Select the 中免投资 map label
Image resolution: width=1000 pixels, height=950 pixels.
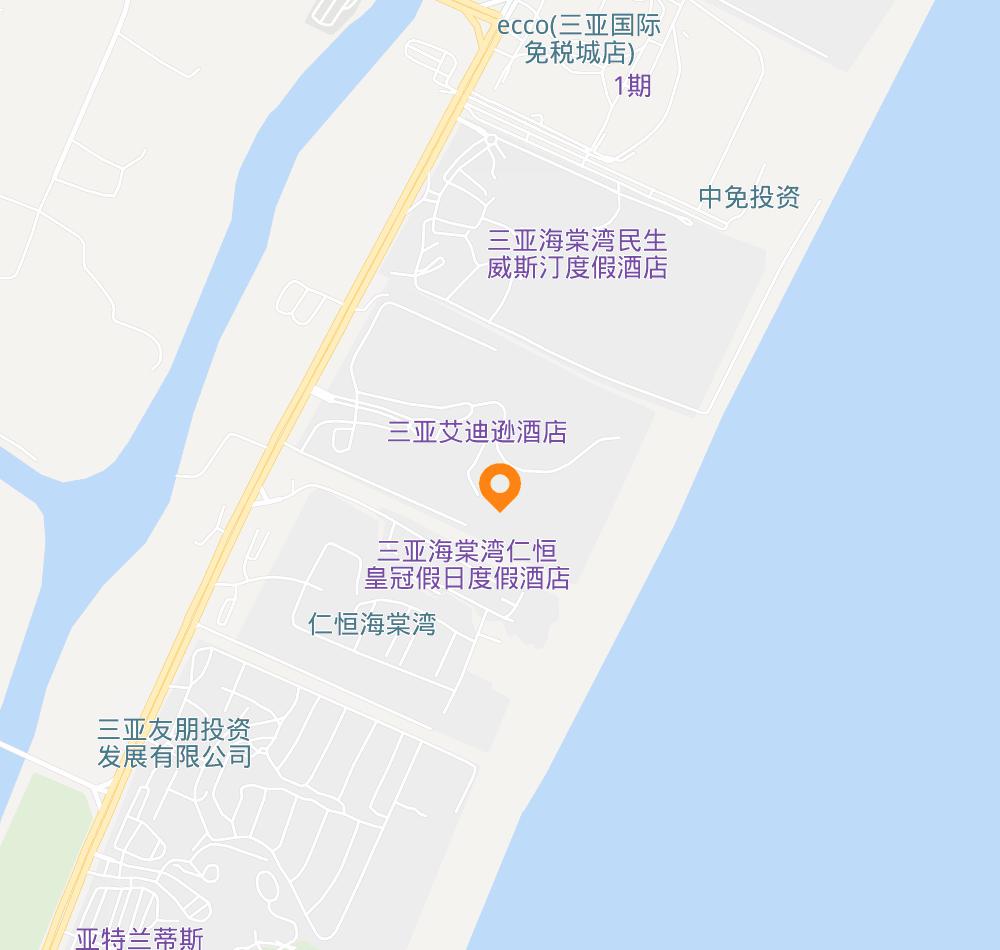click(749, 197)
